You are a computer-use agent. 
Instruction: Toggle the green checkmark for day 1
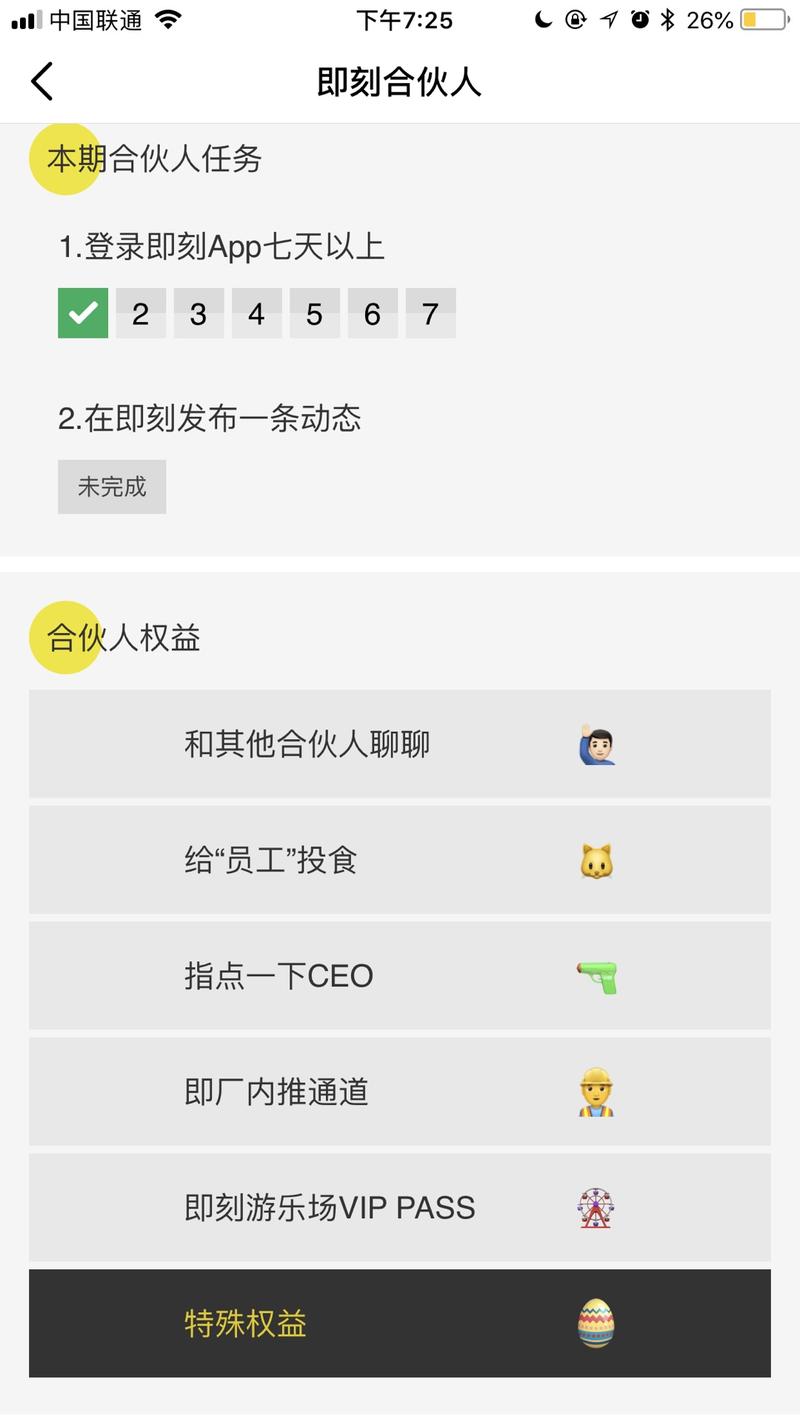(x=82, y=313)
